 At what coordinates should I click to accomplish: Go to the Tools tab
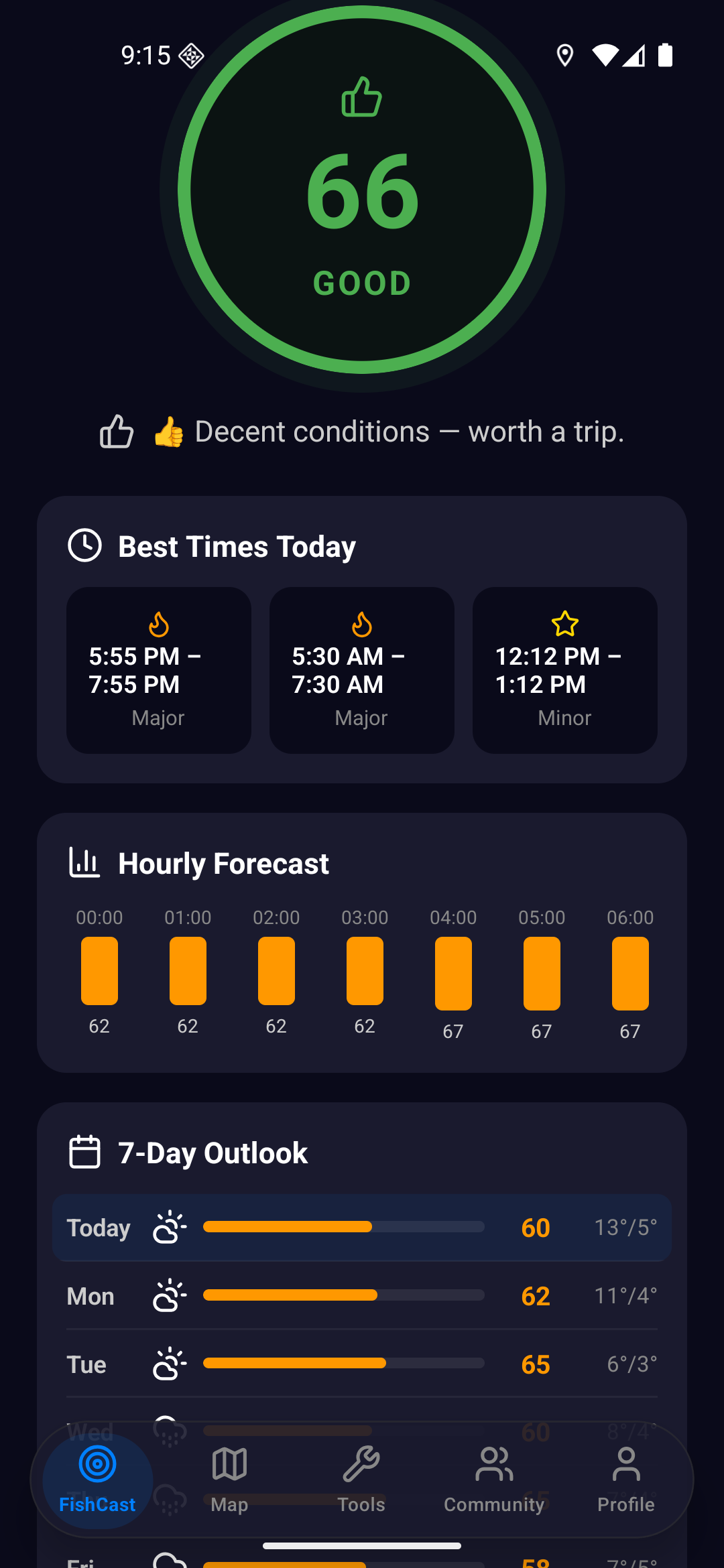click(361, 1480)
